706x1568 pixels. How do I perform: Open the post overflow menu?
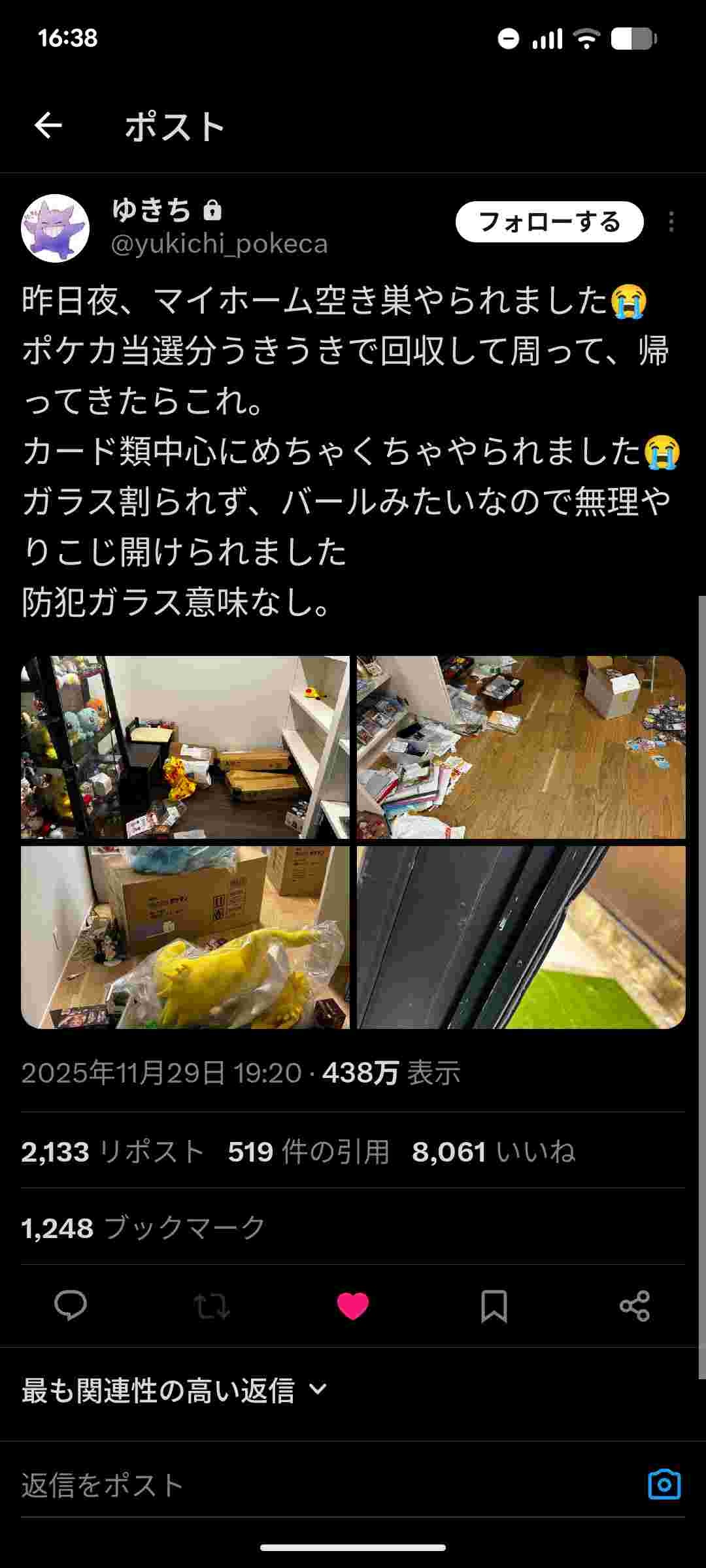pyautogui.click(x=671, y=222)
